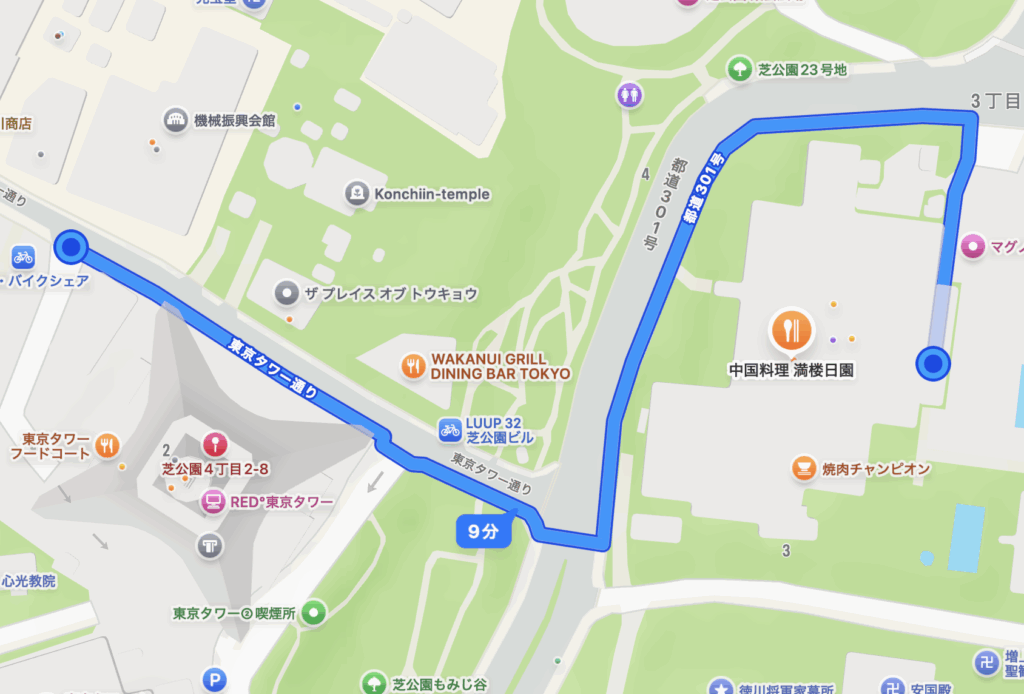Screen dimensions: 1024x694
Task: Tap the route destination dot
Action: [933, 365]
